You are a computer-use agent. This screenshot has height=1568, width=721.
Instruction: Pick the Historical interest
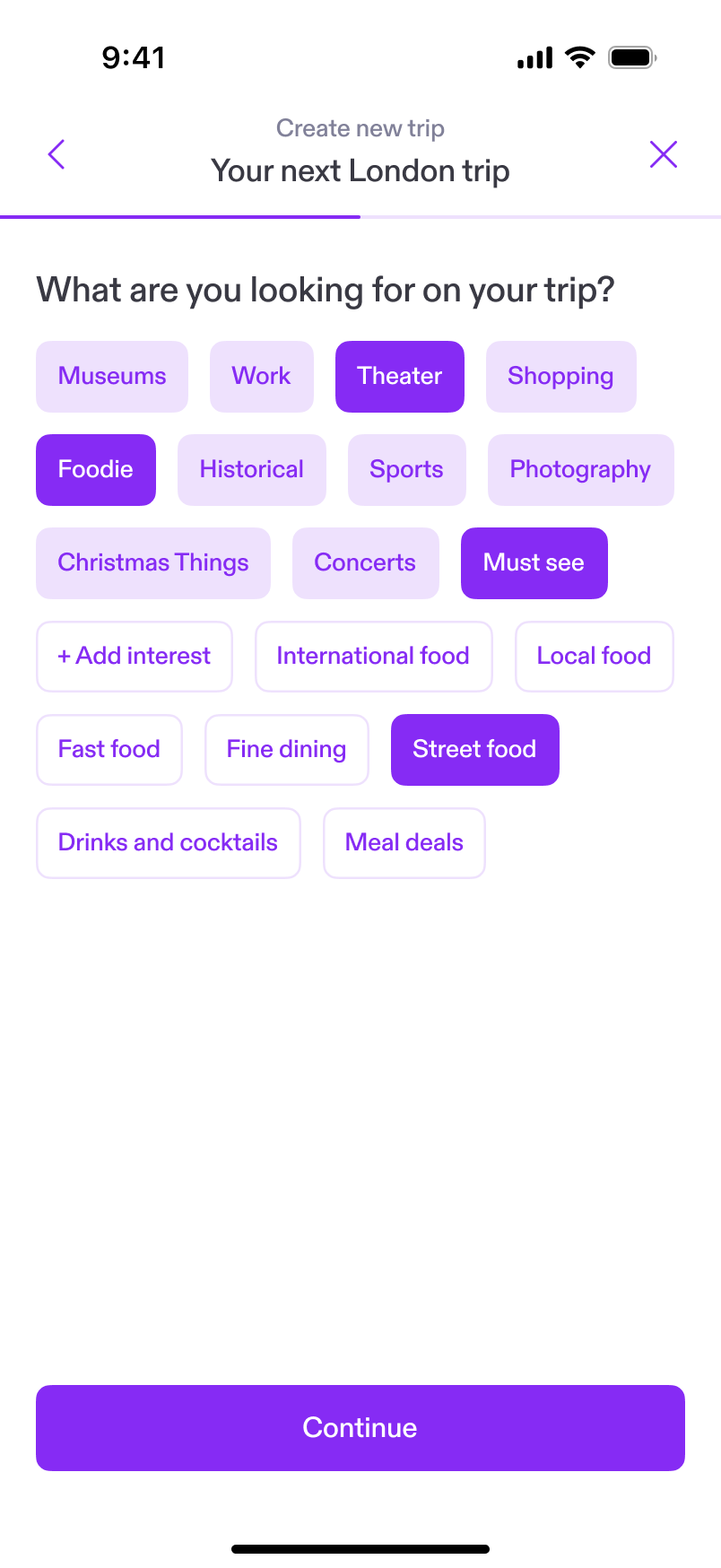coord(251,470)
